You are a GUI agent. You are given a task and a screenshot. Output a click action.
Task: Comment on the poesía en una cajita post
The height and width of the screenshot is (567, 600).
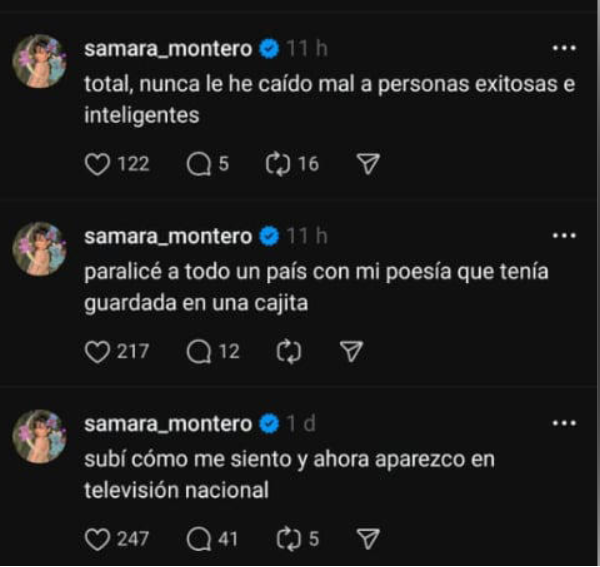pos(200,351)
